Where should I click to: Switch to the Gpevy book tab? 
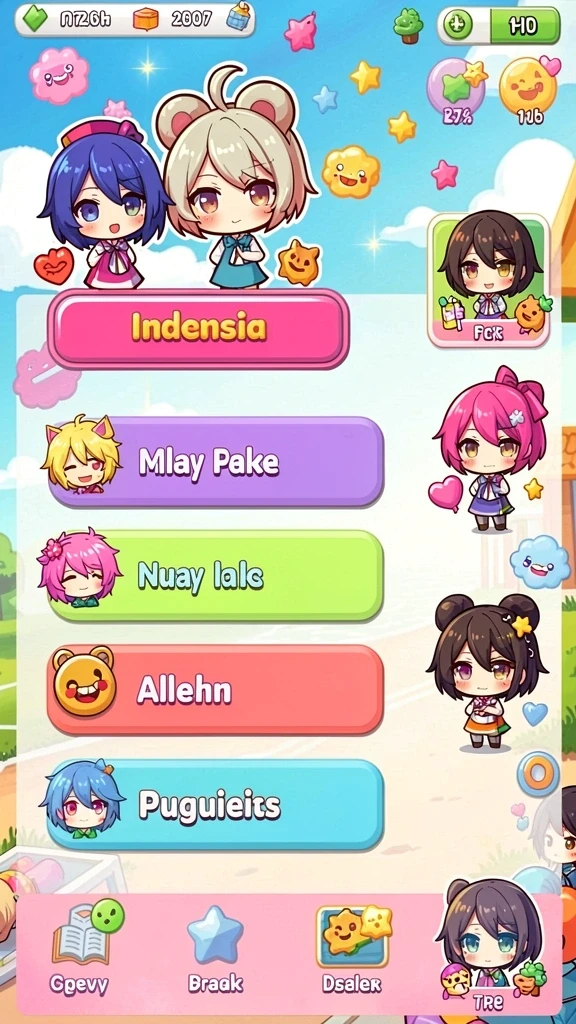(81, 947)
